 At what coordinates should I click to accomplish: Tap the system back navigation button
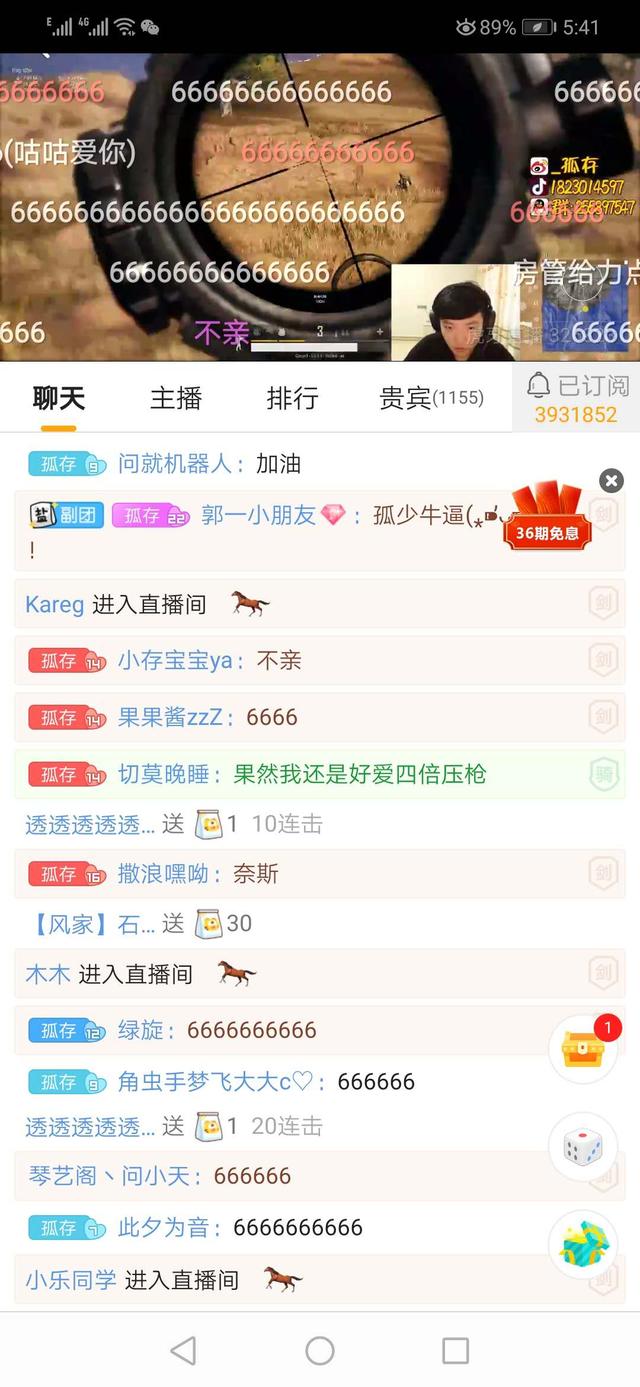pos(183,1351)
